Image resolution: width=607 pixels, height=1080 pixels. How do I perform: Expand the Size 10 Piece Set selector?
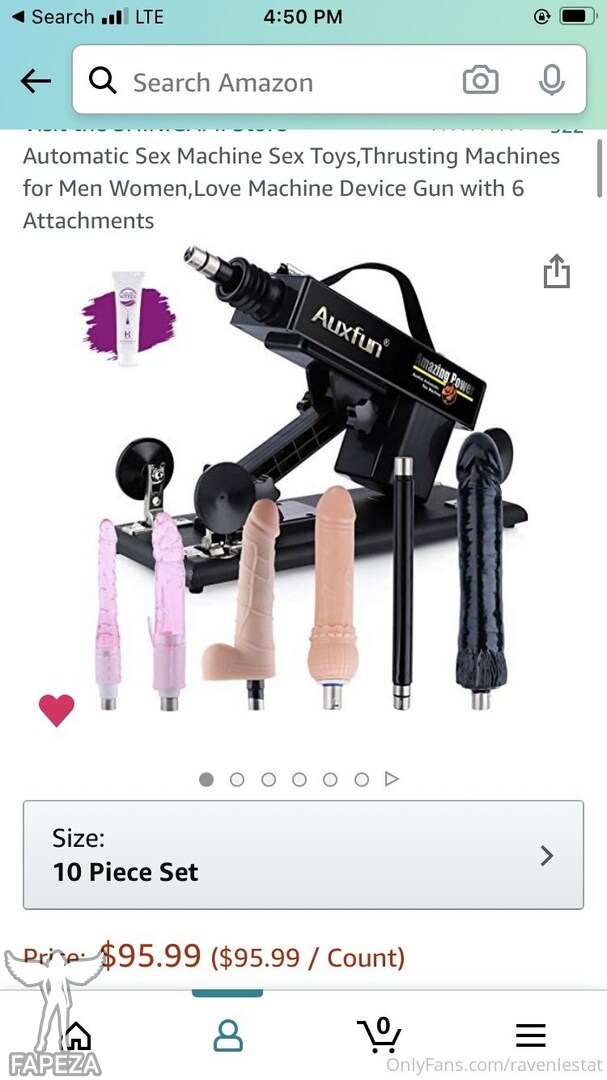[x=303, y=855]
